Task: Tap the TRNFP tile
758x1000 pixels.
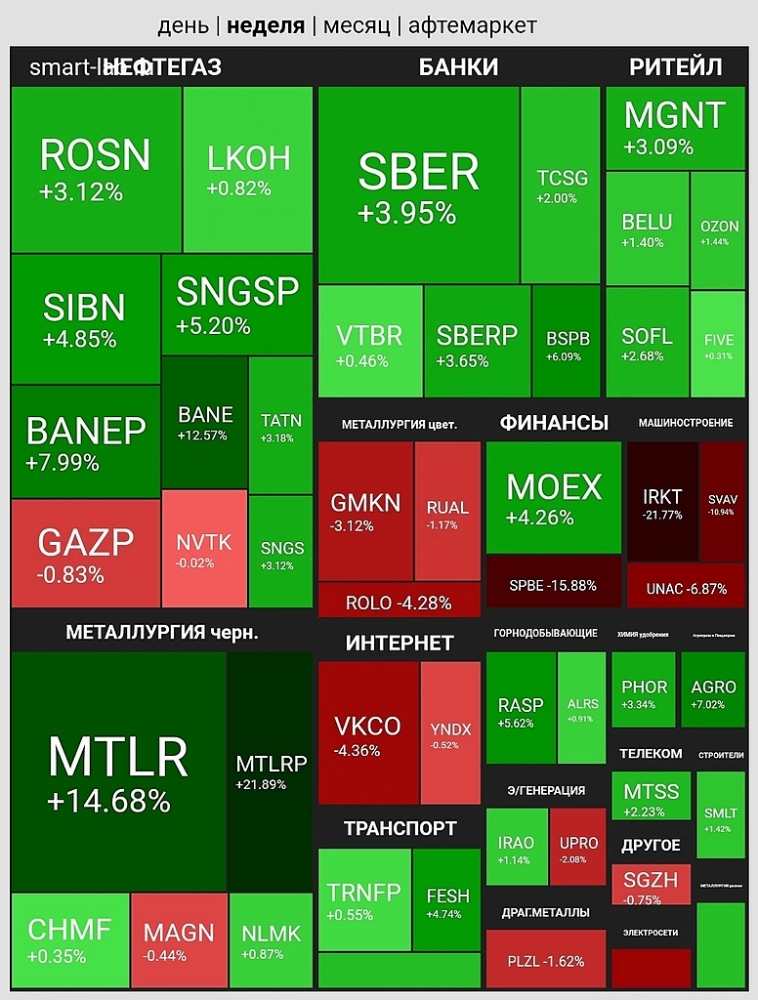Action: point(363,900)
